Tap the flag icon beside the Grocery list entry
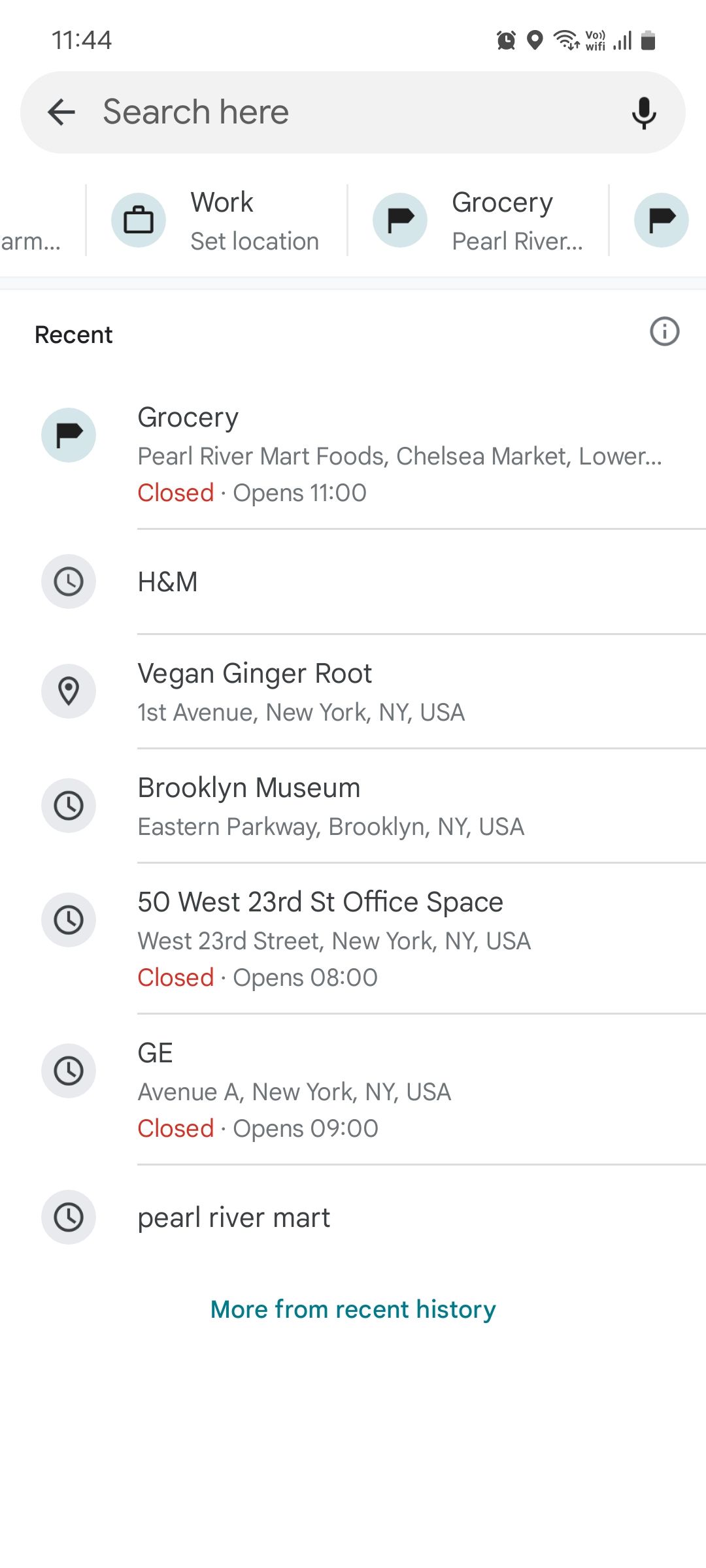706x1568 pixels. pyautogui.click(x=69, y=434)
